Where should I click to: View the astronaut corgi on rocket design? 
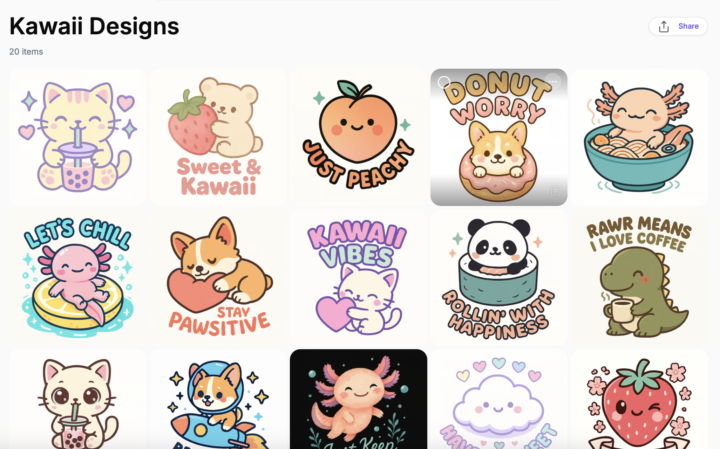coord(218,399)
